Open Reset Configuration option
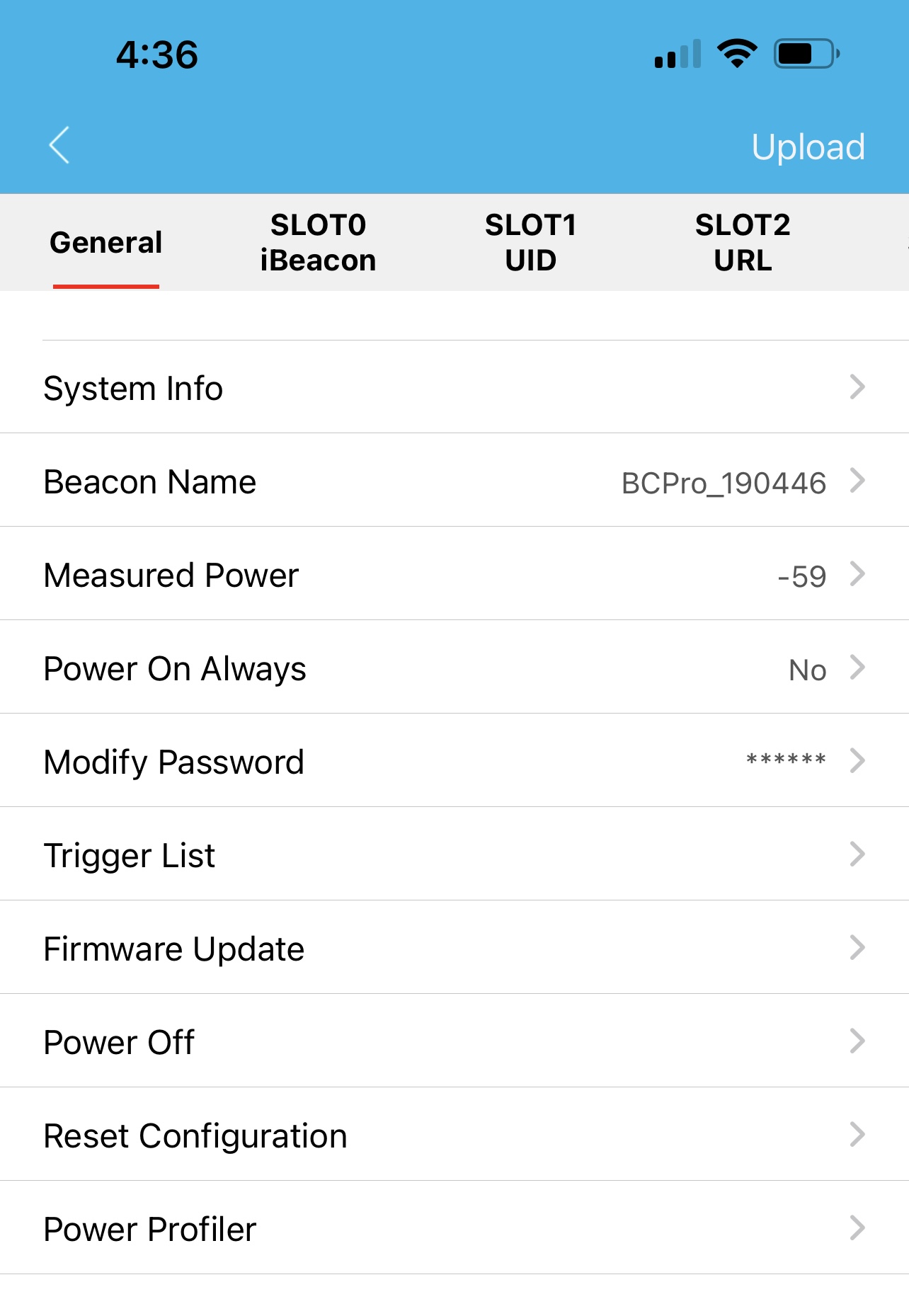This screenshot has height=1316, width=909. [x=455, y=1135]
